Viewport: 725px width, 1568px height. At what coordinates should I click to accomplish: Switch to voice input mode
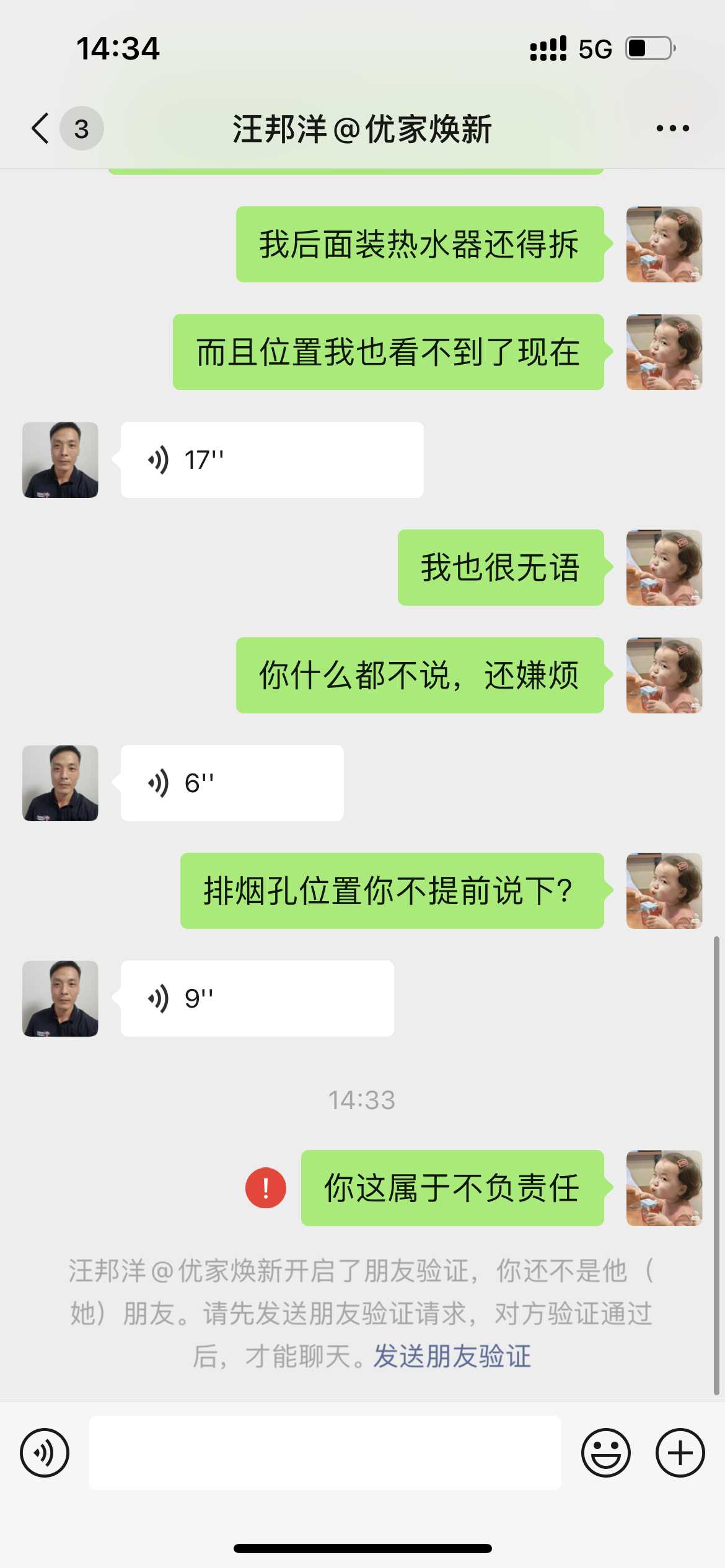pos(45,1453)
